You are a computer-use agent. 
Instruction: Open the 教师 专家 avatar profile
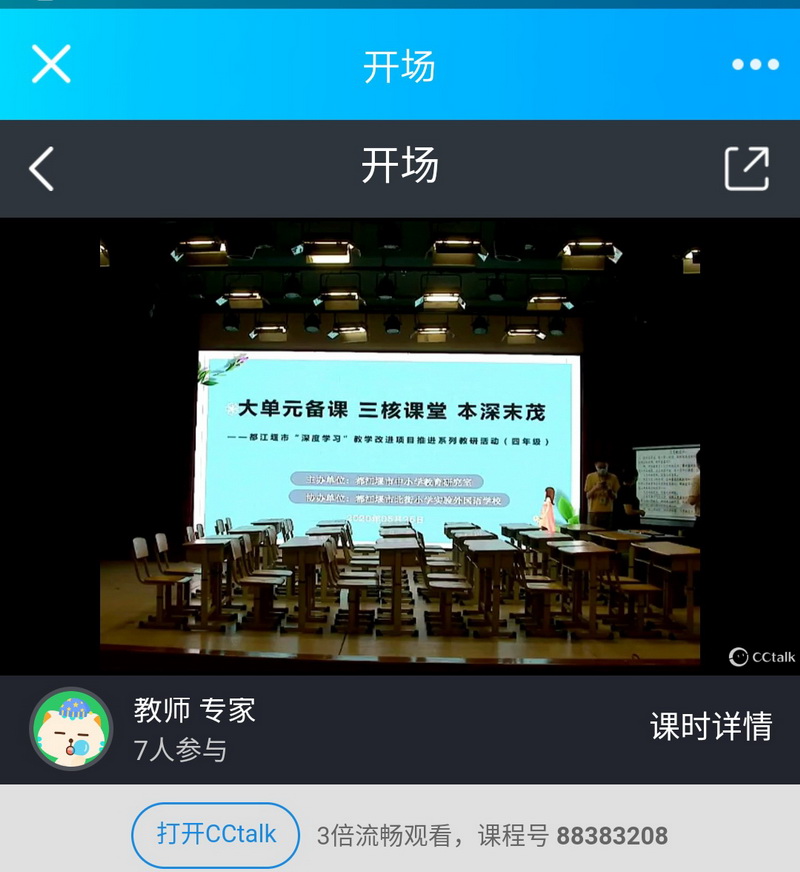71,728
